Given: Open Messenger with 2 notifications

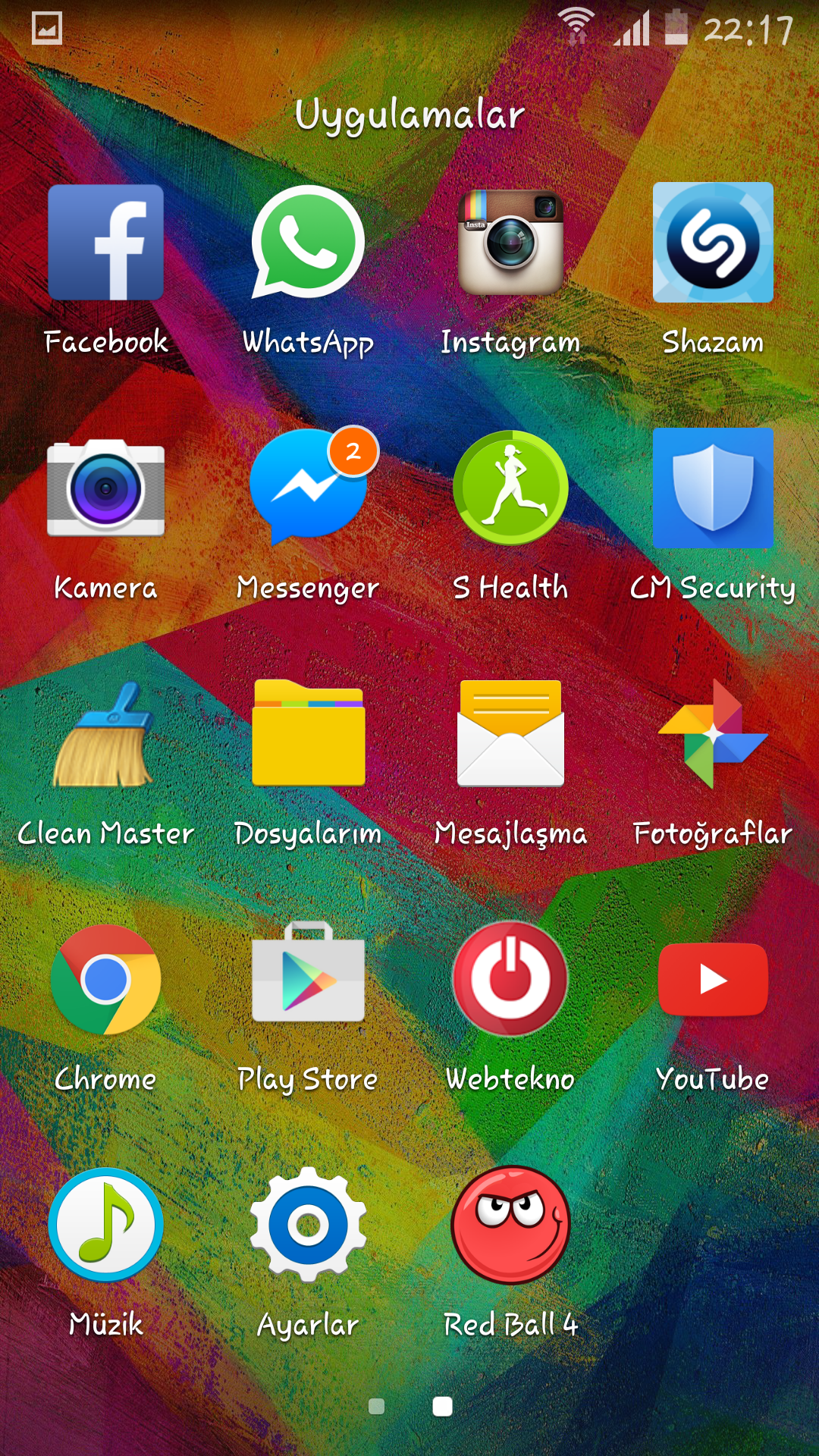Looking at the screenshot, I should tap(308, 488).
